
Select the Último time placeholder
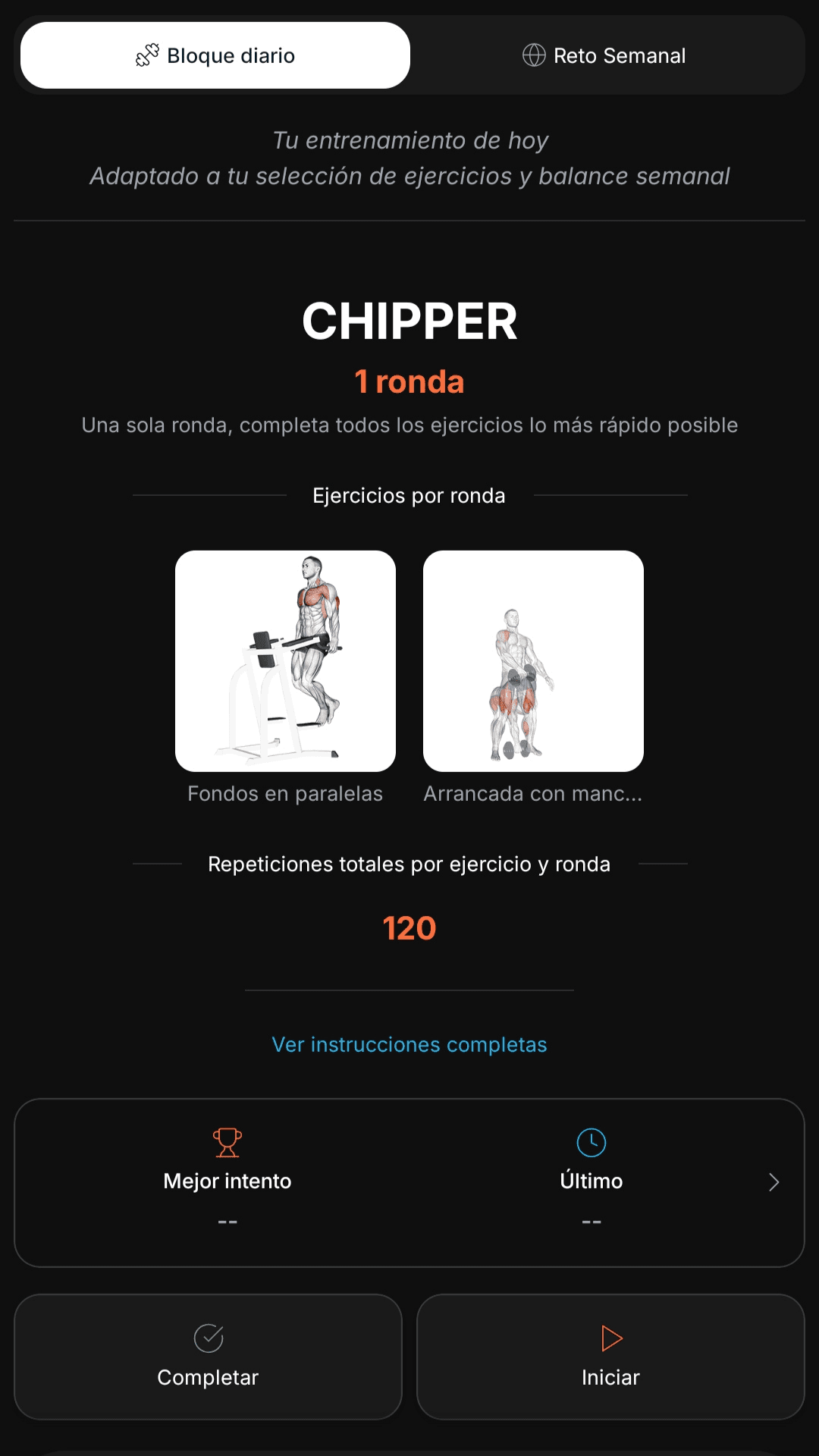(591, 1221)
